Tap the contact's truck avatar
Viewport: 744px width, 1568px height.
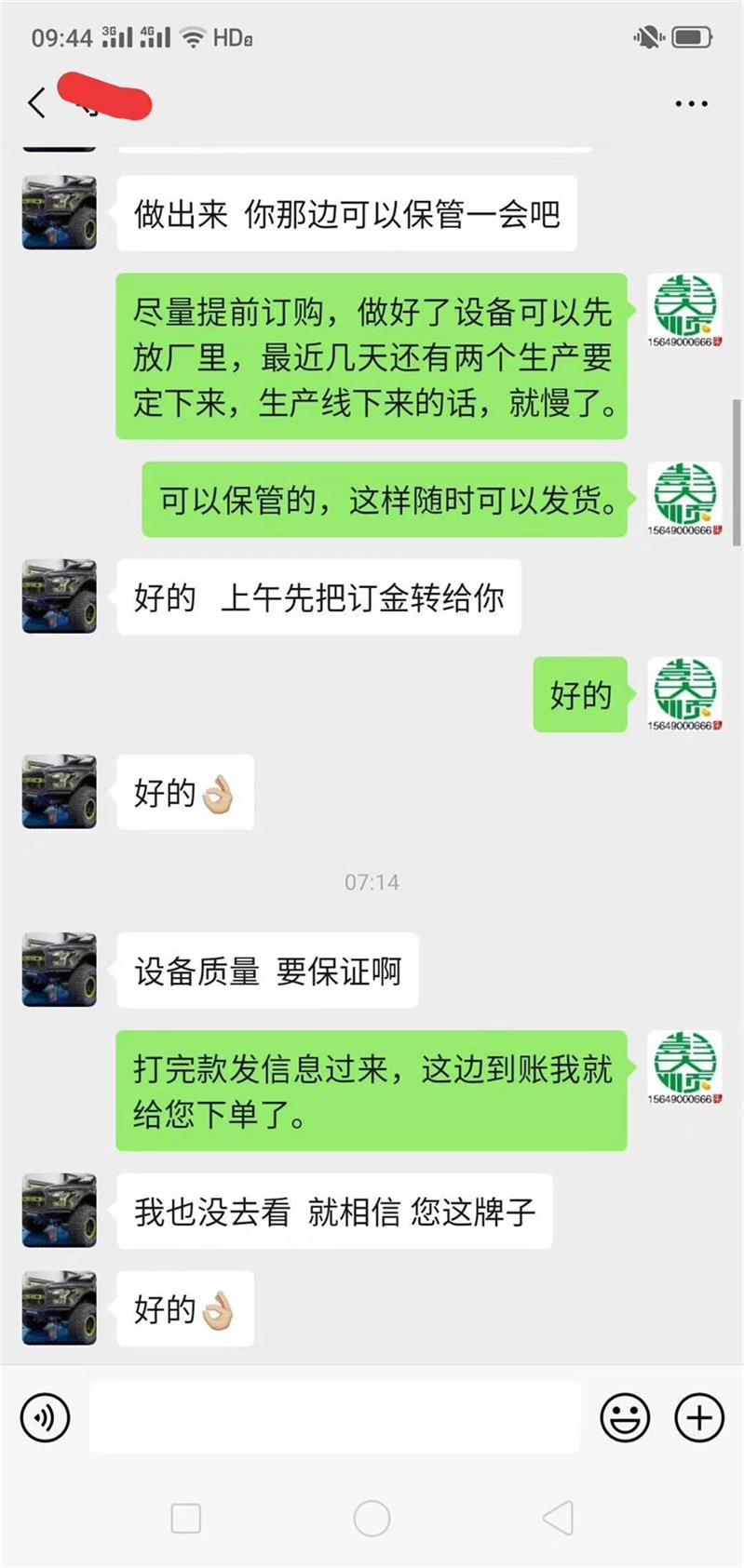58,213
